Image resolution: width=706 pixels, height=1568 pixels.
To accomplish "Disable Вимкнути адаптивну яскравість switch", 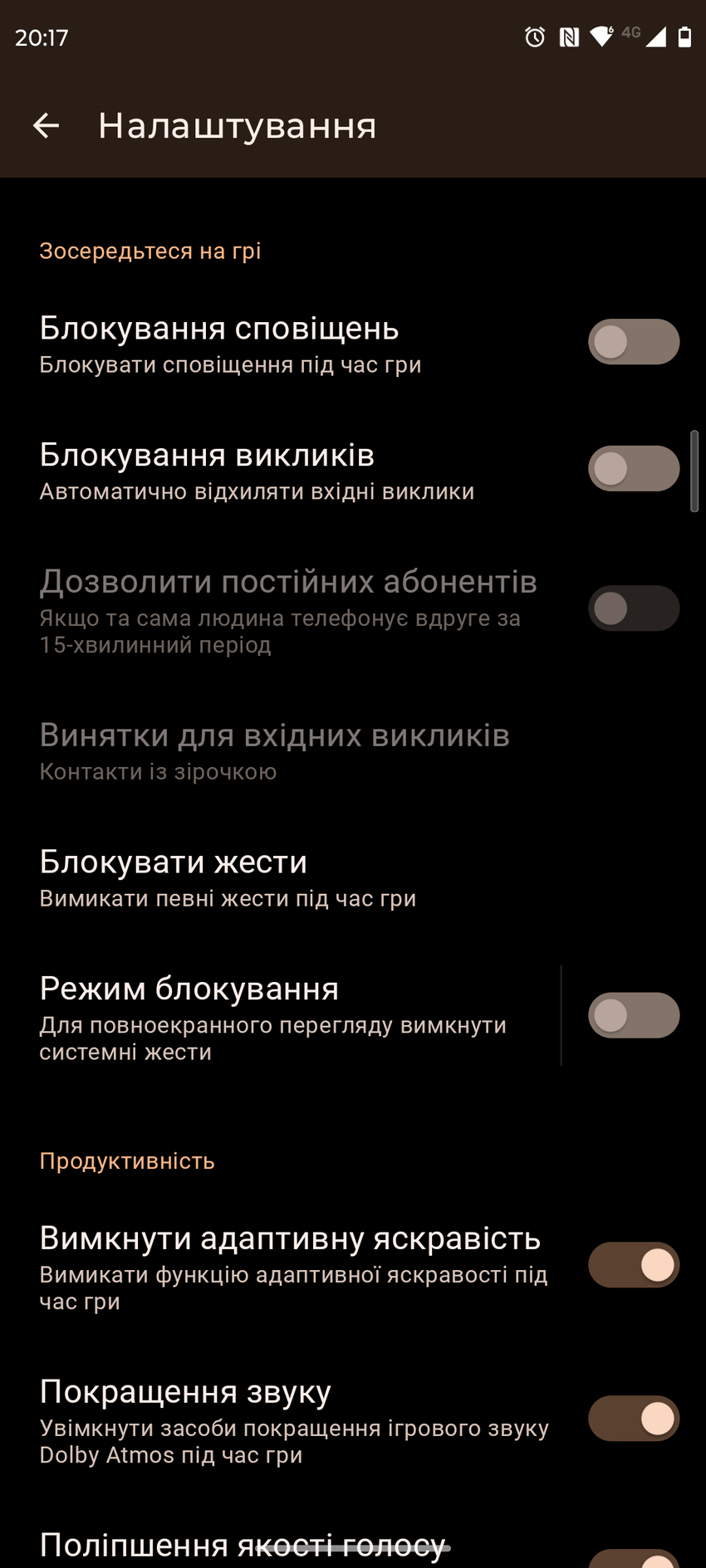I will click(x=633, y=1265).
